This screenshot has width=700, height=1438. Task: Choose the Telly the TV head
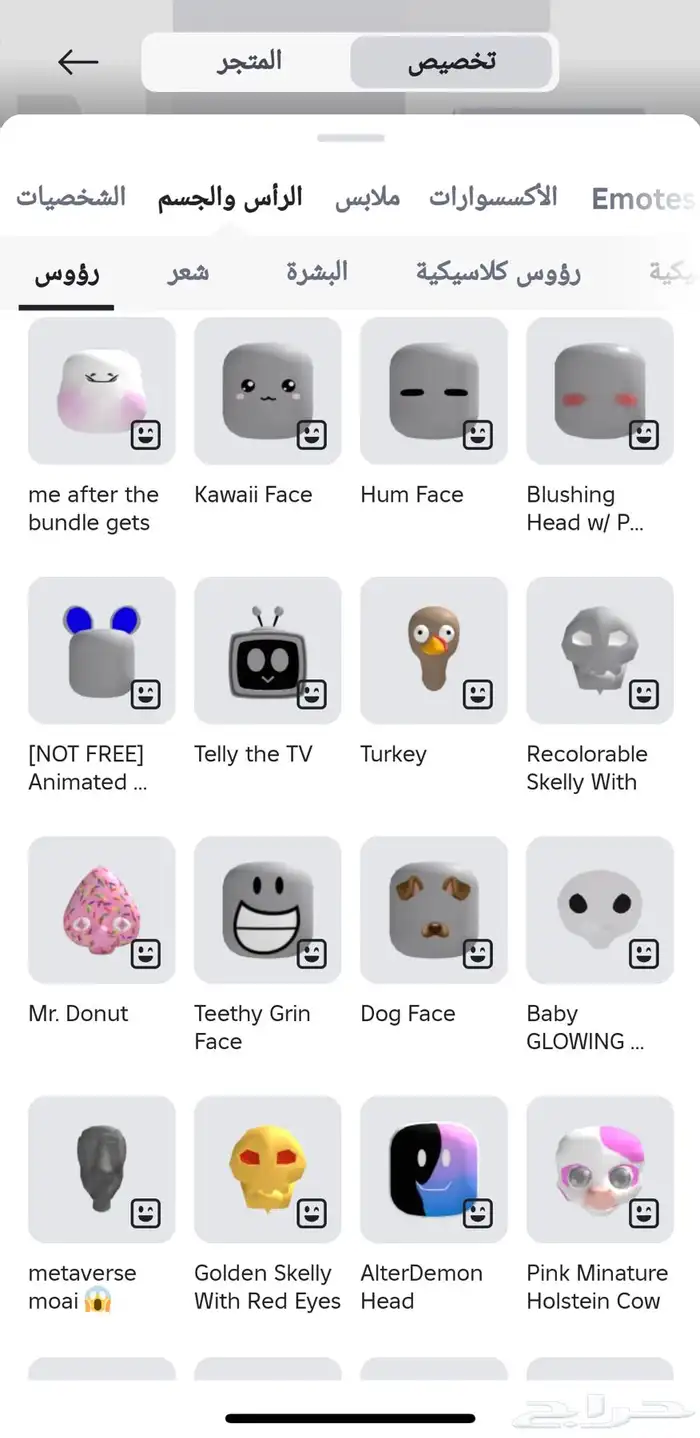pos(267,650)
